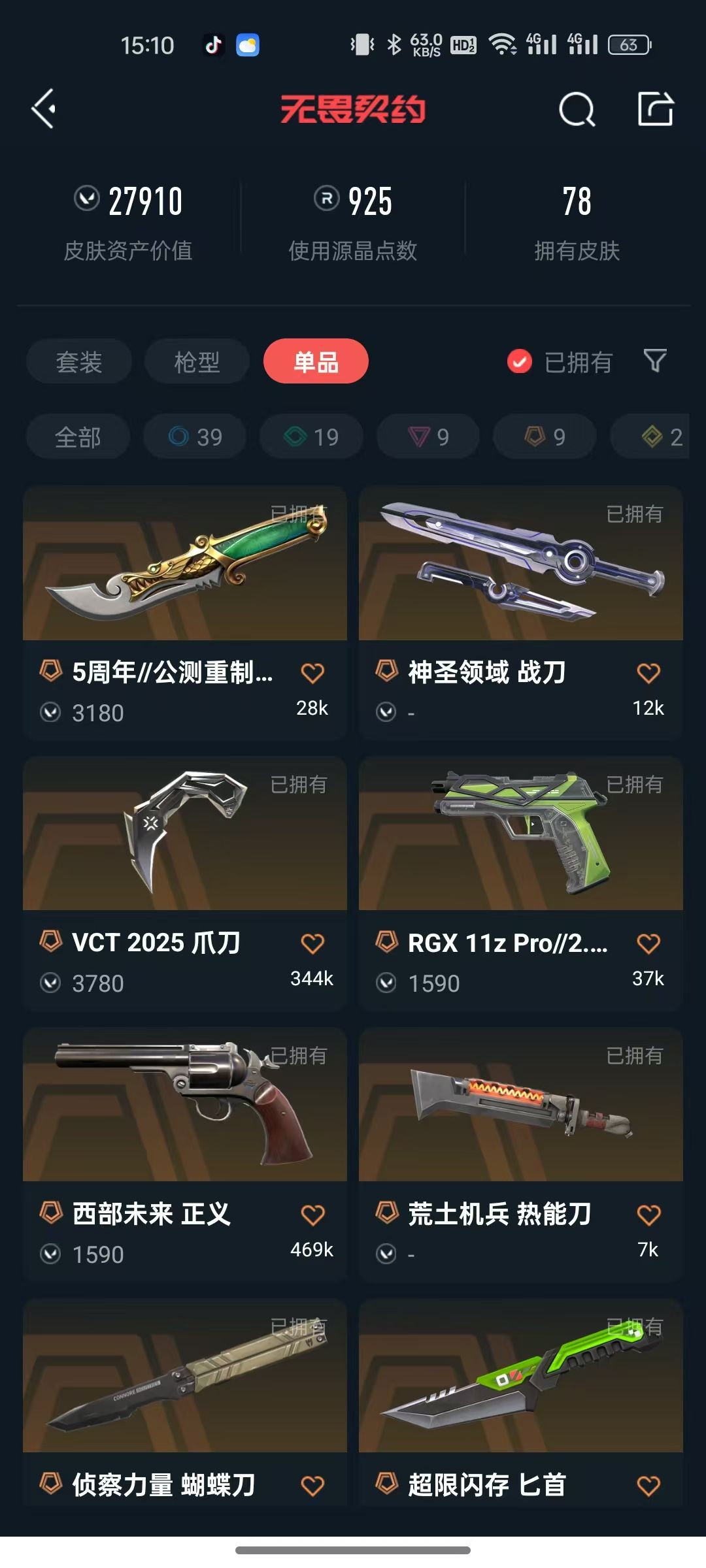This screenshot has height=1568, width=706.
Task: Open the funnel filter icon
Action: click(655, 361)
